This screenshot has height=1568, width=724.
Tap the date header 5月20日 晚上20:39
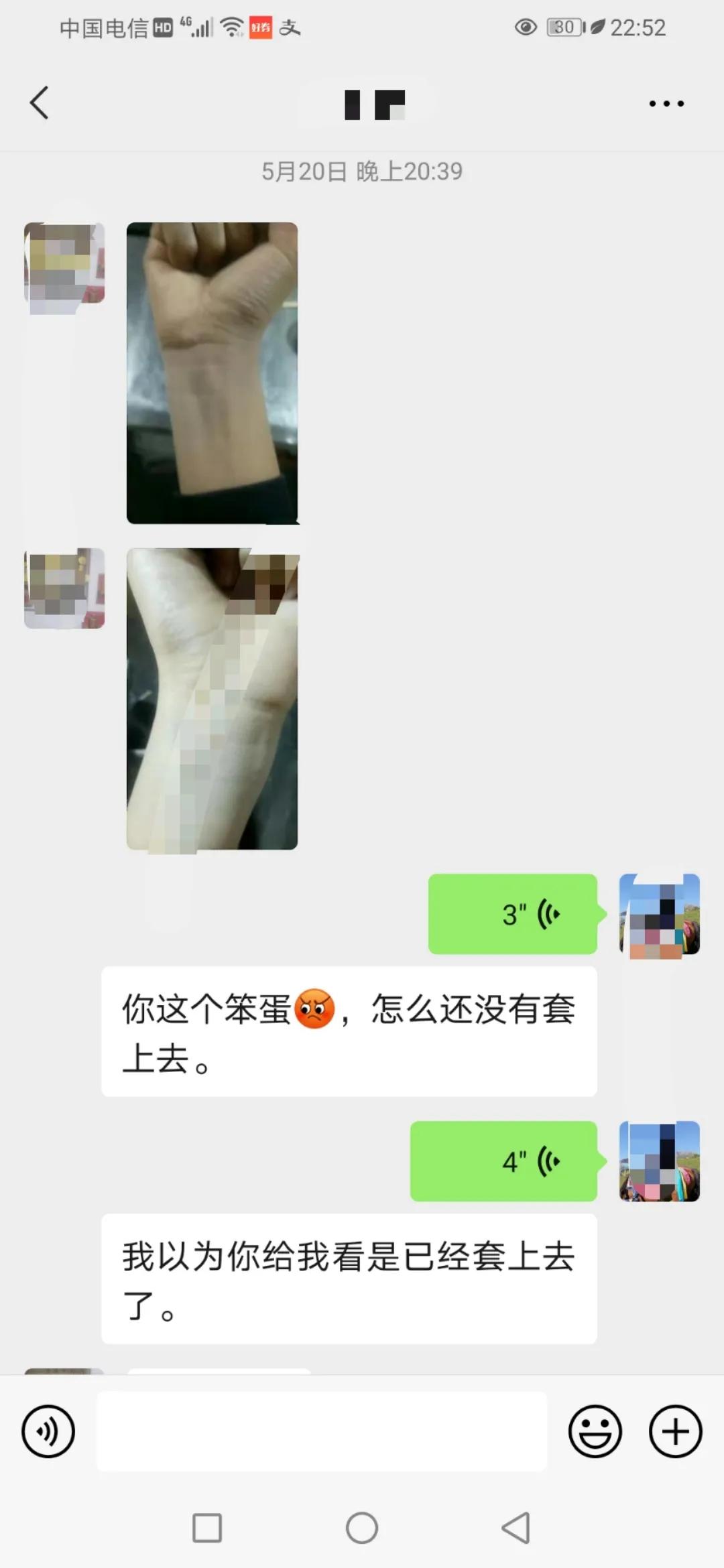[x=362, y=171]
